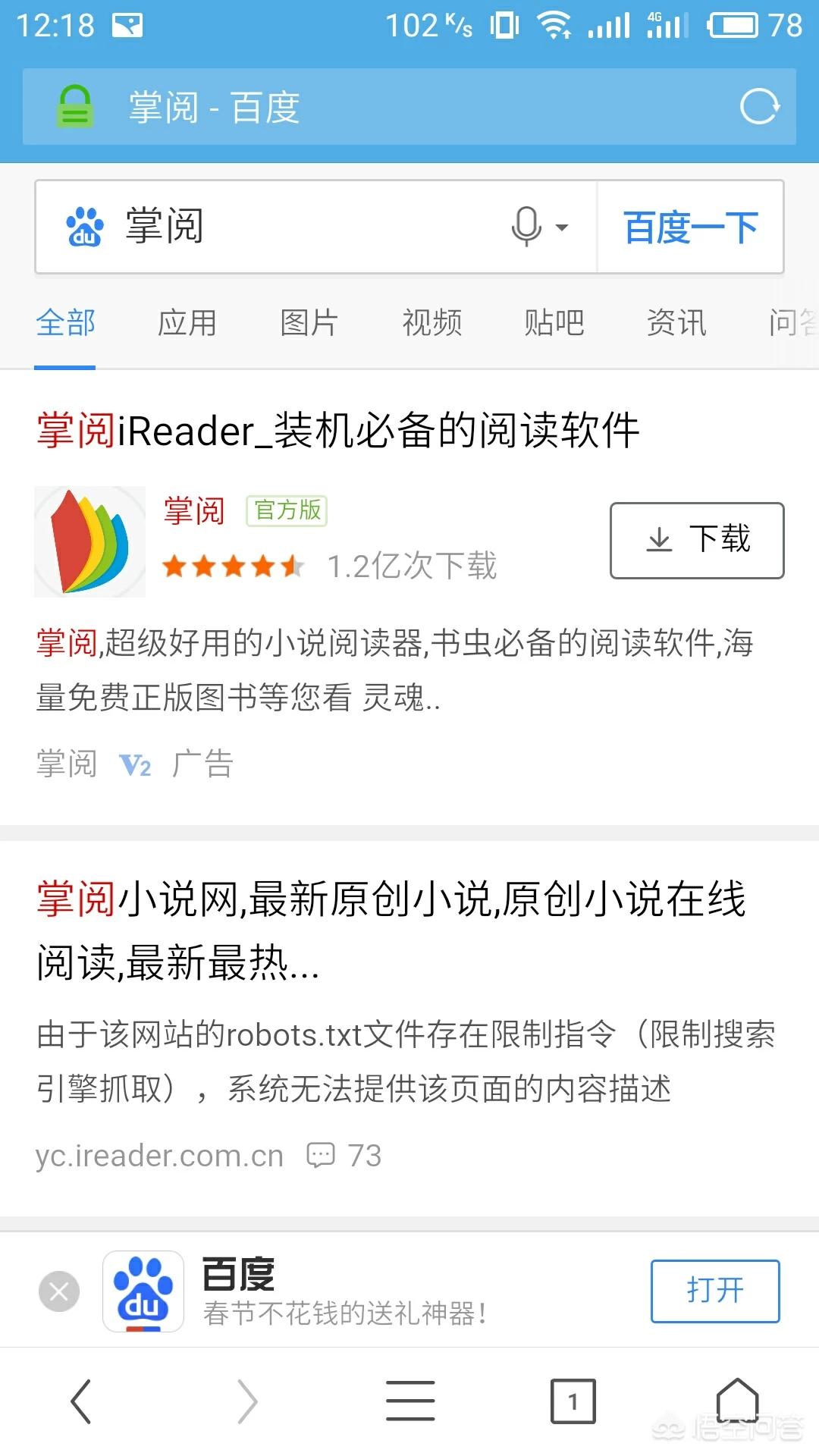819x1456 pixels.
Task: Select the 全部 tab
Action: 65,323
